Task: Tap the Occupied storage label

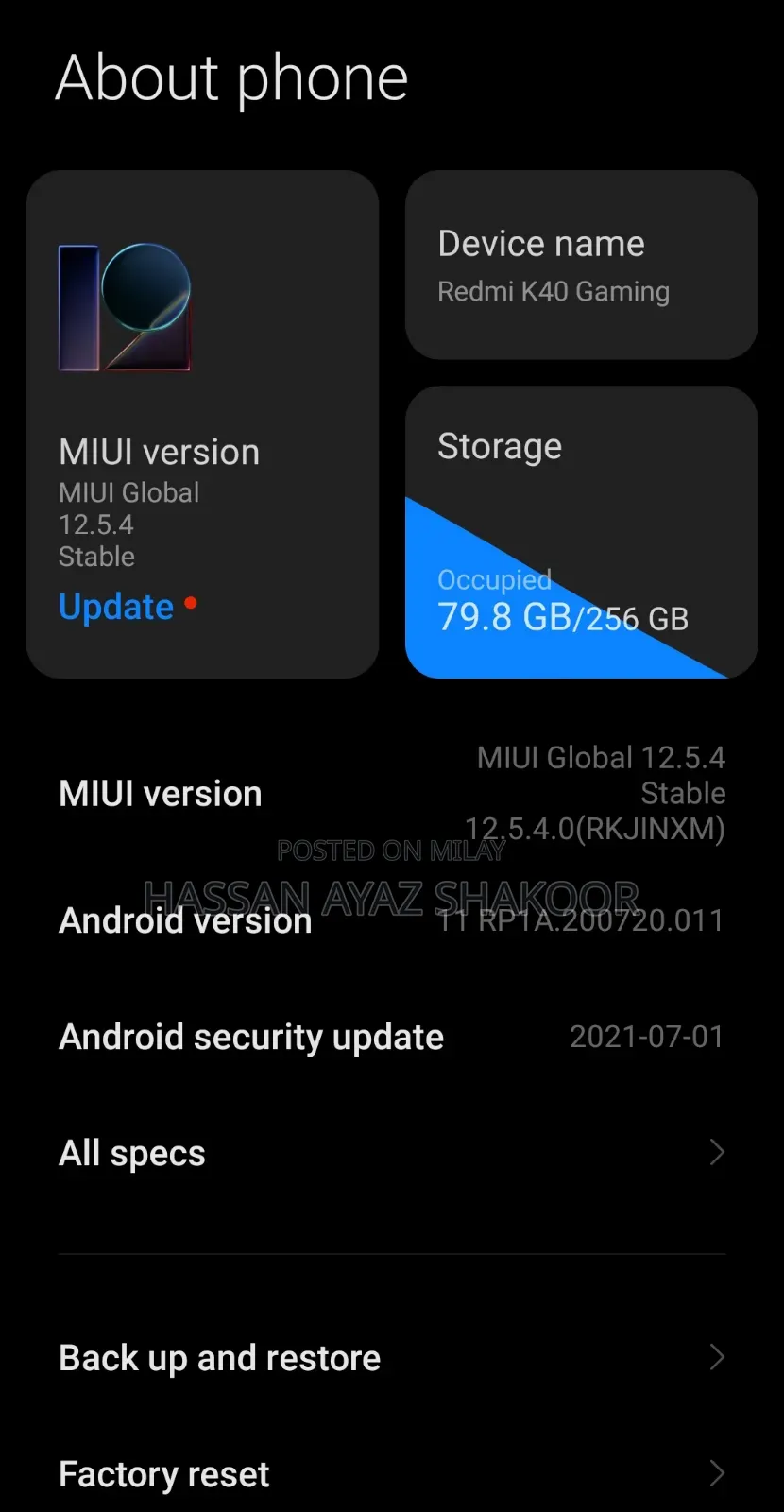Action: (x=494, y=579)
